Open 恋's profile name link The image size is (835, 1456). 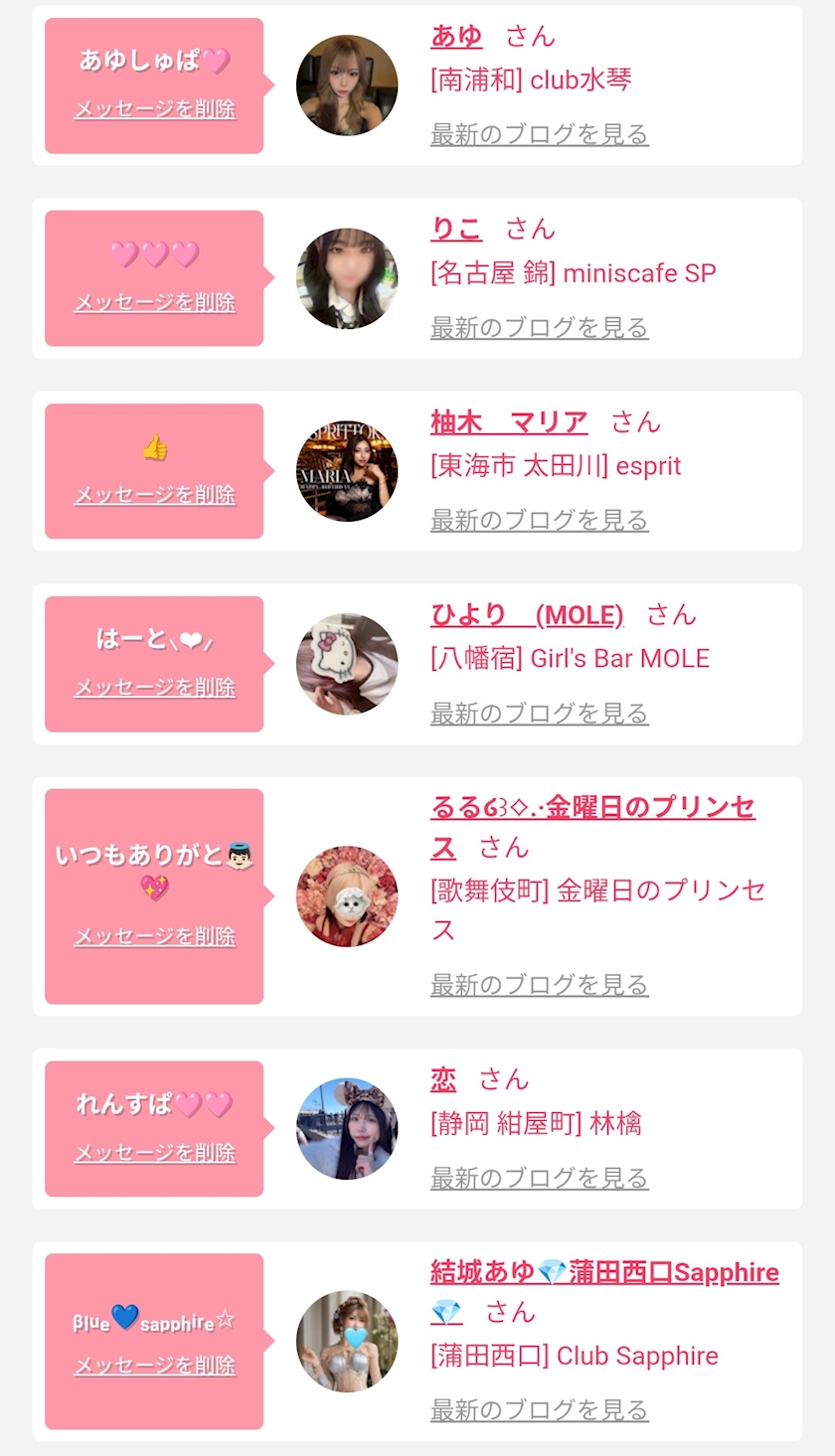443,1079
